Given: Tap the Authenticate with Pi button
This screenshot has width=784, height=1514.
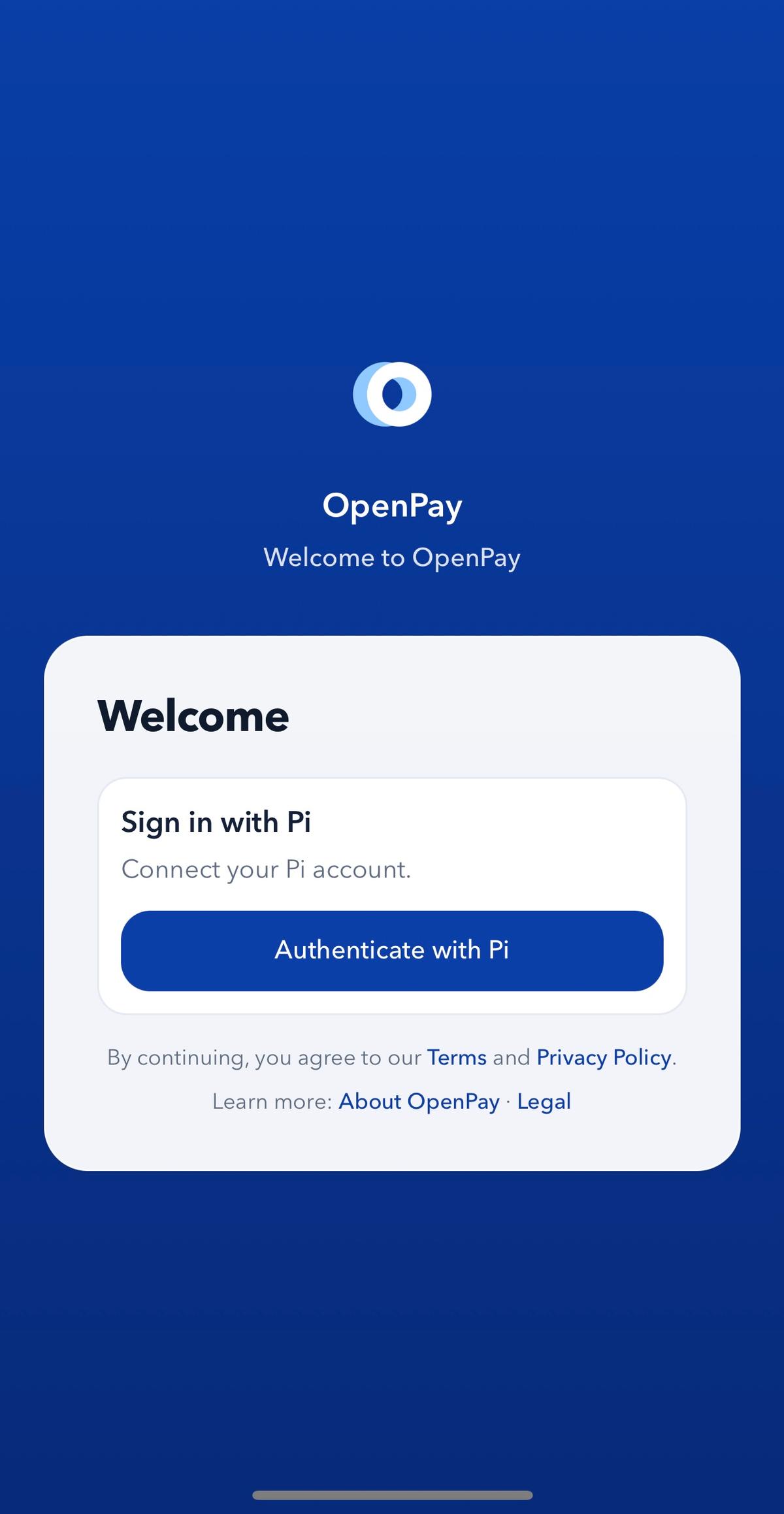Looking at the screenshot, I should (x=392, y=951).
